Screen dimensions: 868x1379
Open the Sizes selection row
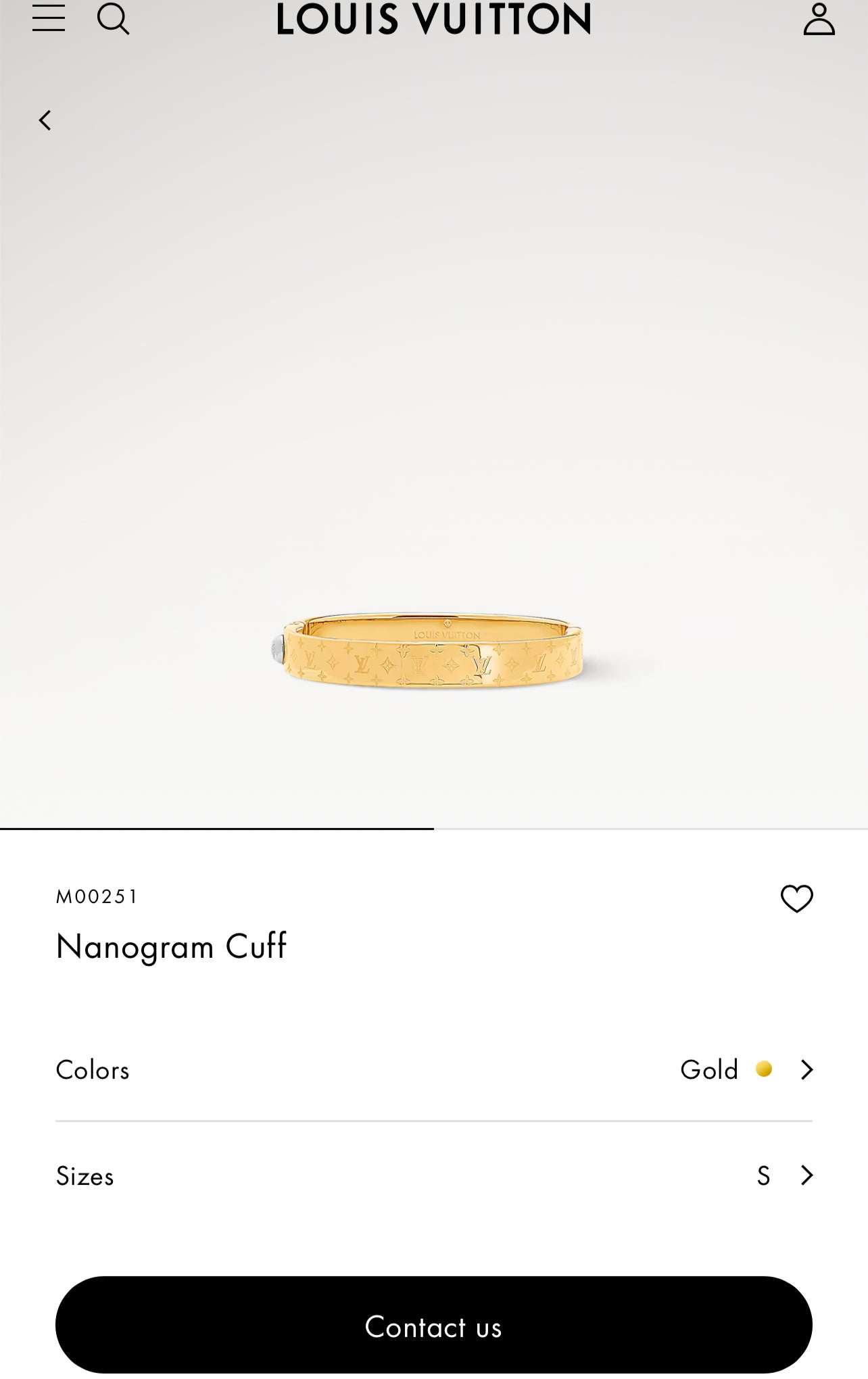433,1176
